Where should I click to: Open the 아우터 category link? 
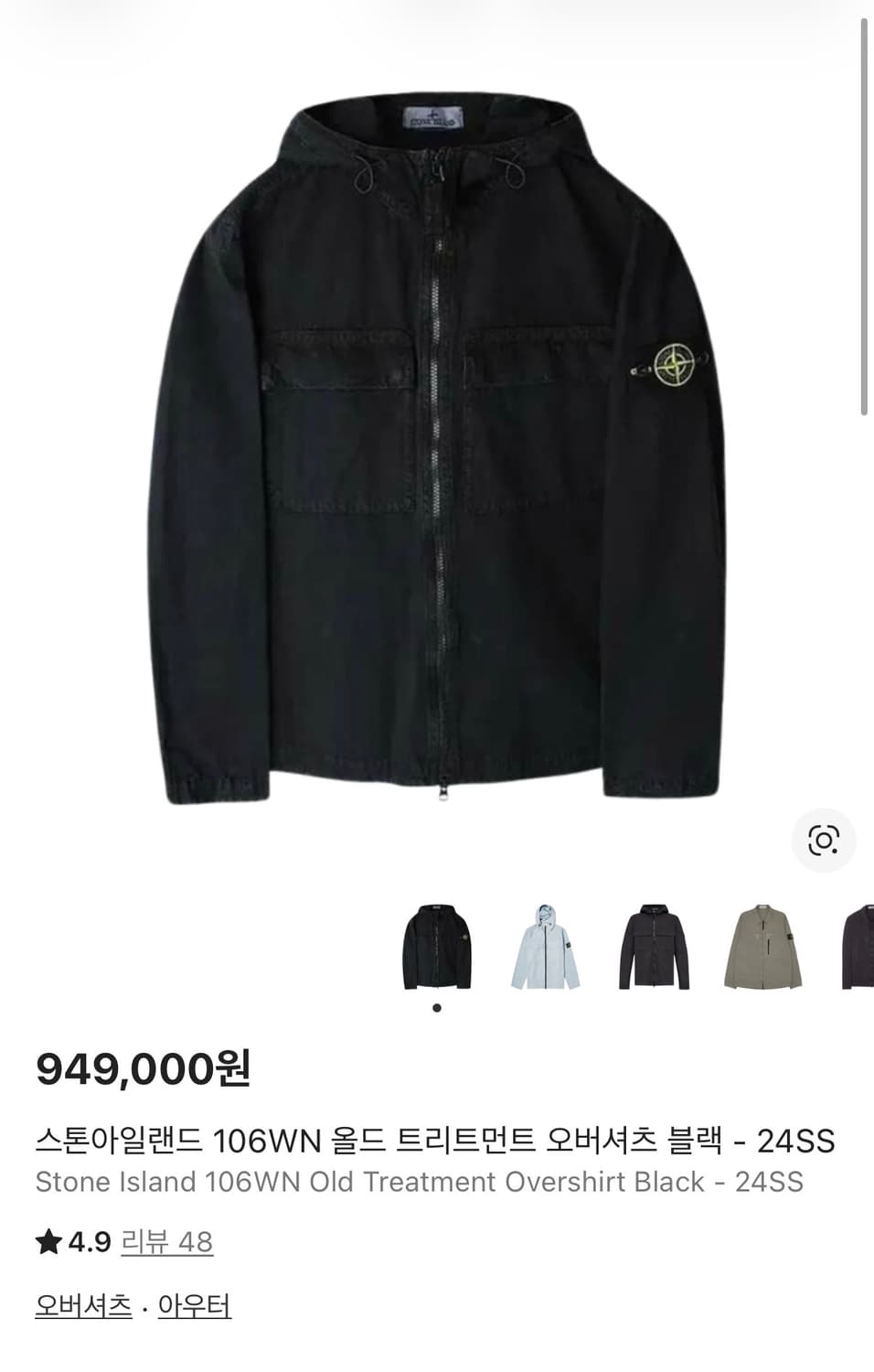pyautogui.click(x=197, y=1306)
